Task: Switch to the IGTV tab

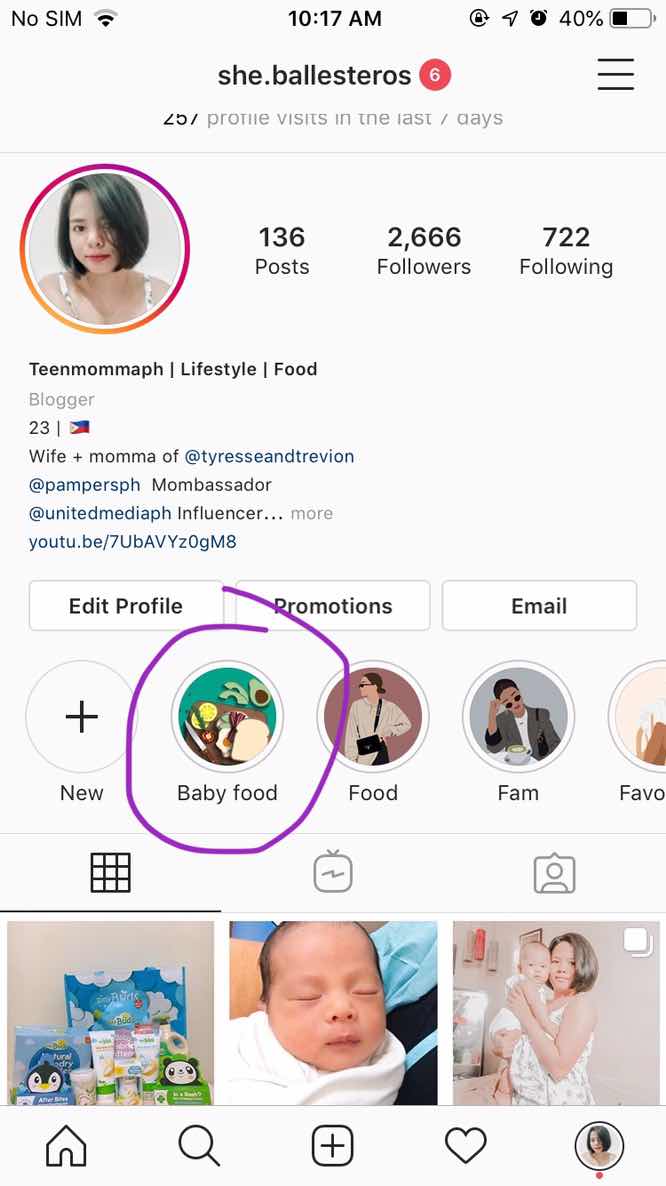Action: tap(333, 873)
